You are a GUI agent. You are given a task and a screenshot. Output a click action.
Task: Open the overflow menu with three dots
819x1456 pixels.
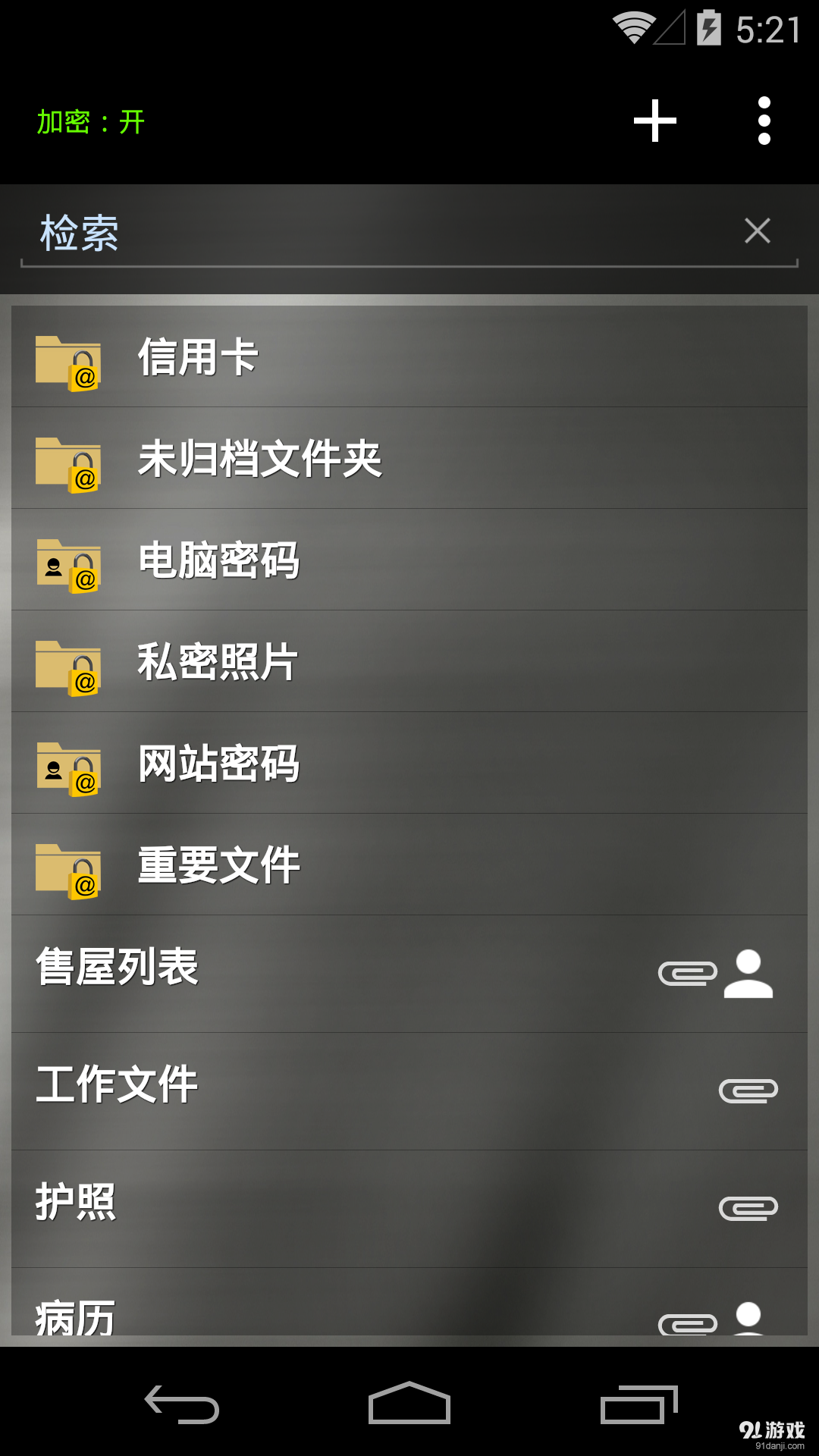pos(762,121)
